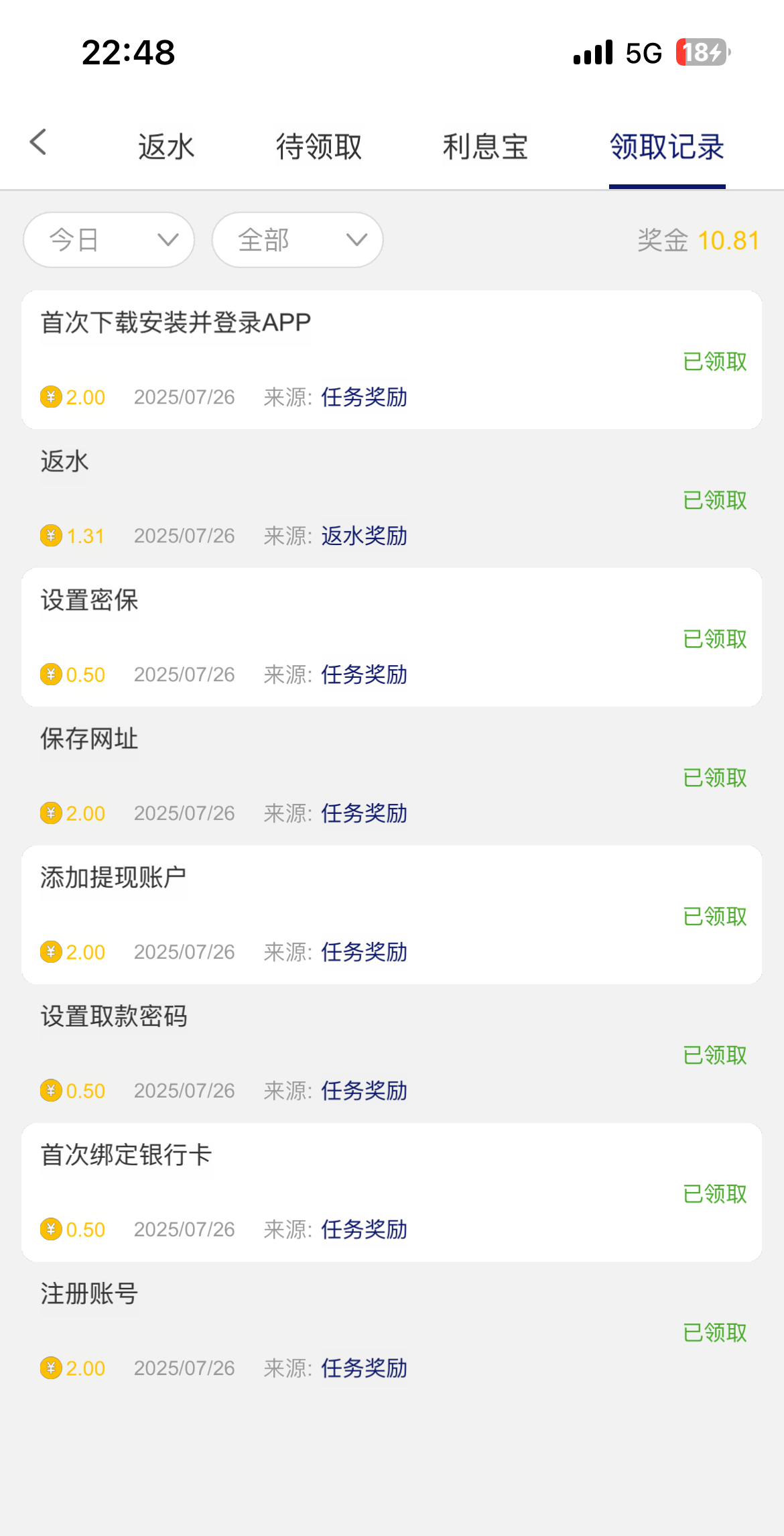Click the coin icon on the 注册账号 record
Screen dimensions: 784x1536
(x=50, y=1368)
